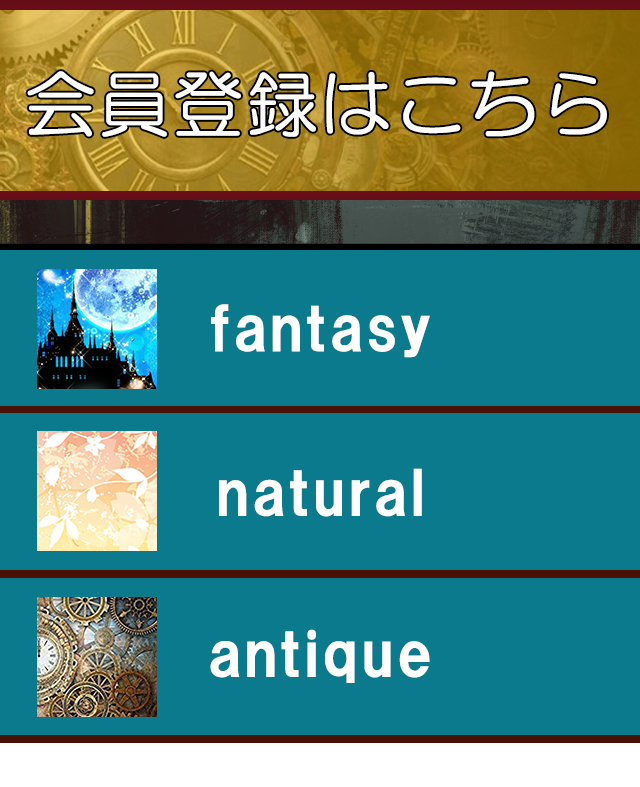Open the antique category
640x787 pixels.
pyautogui.click(x=320, y=657)
